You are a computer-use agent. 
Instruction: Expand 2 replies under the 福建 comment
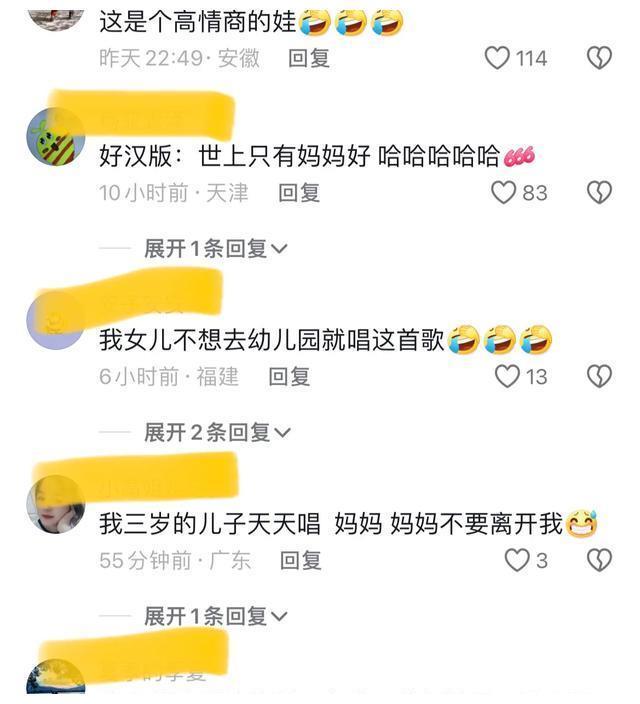[217, 432]
